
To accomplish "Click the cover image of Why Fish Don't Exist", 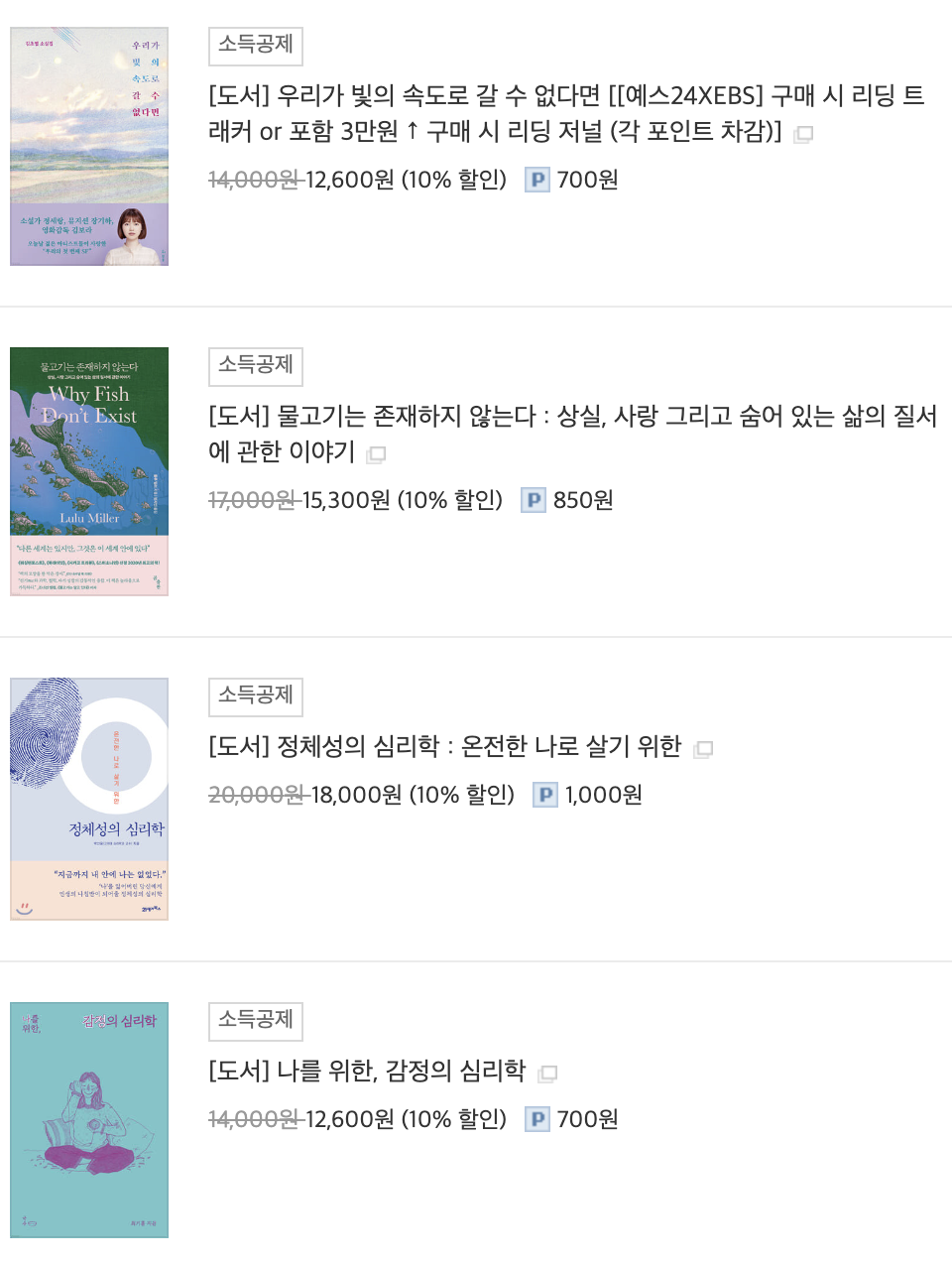I will pos(88,470).
